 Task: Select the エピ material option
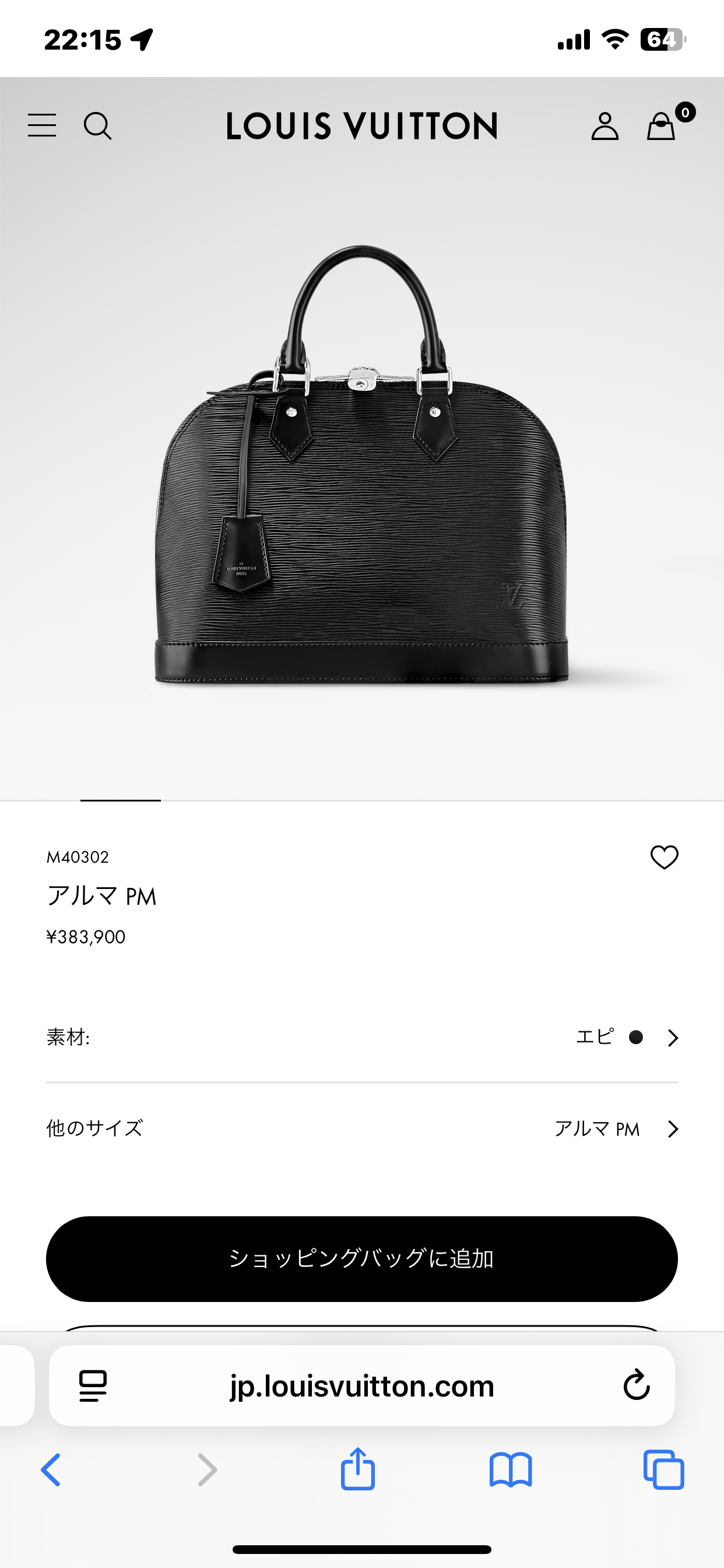point(595,1038)
